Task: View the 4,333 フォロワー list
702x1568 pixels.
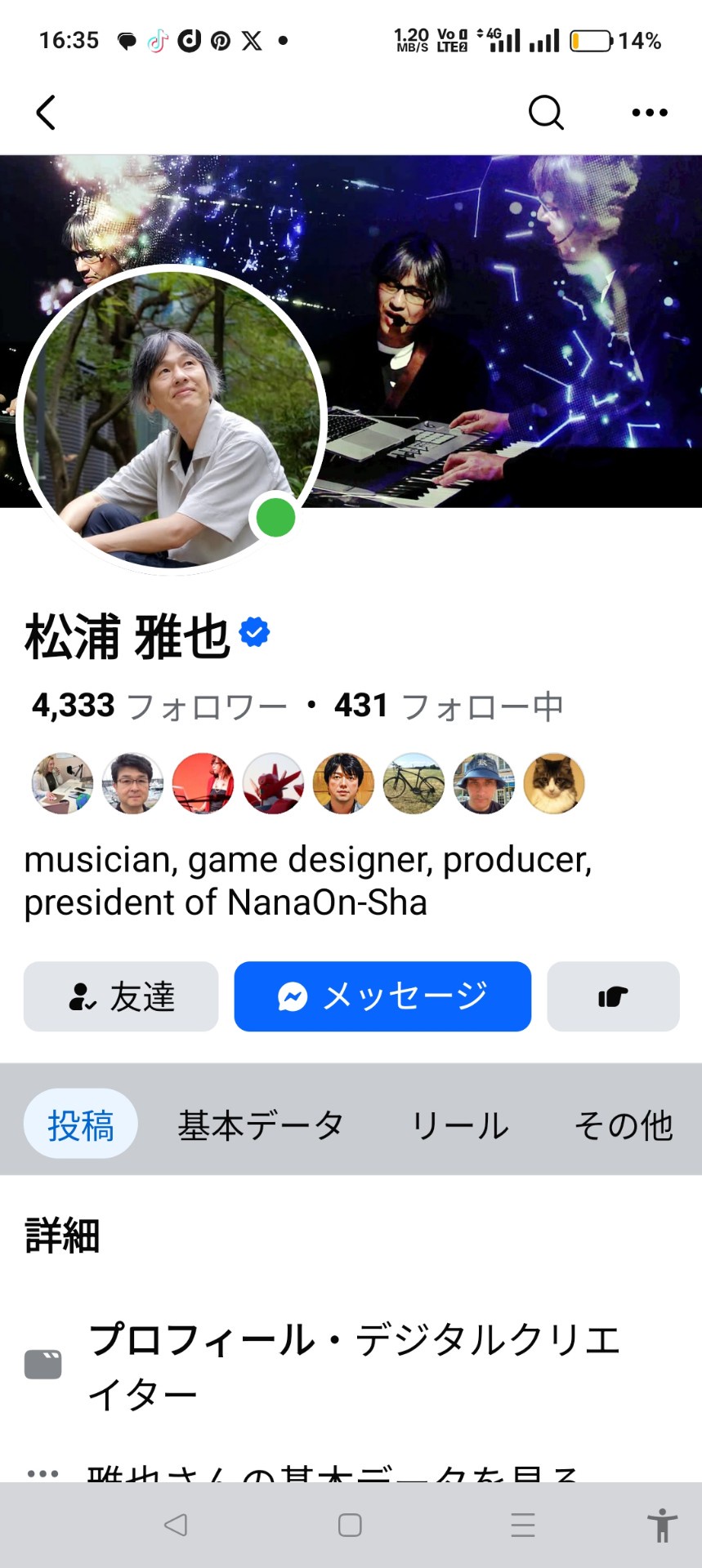Action: (x=159, y=706)
